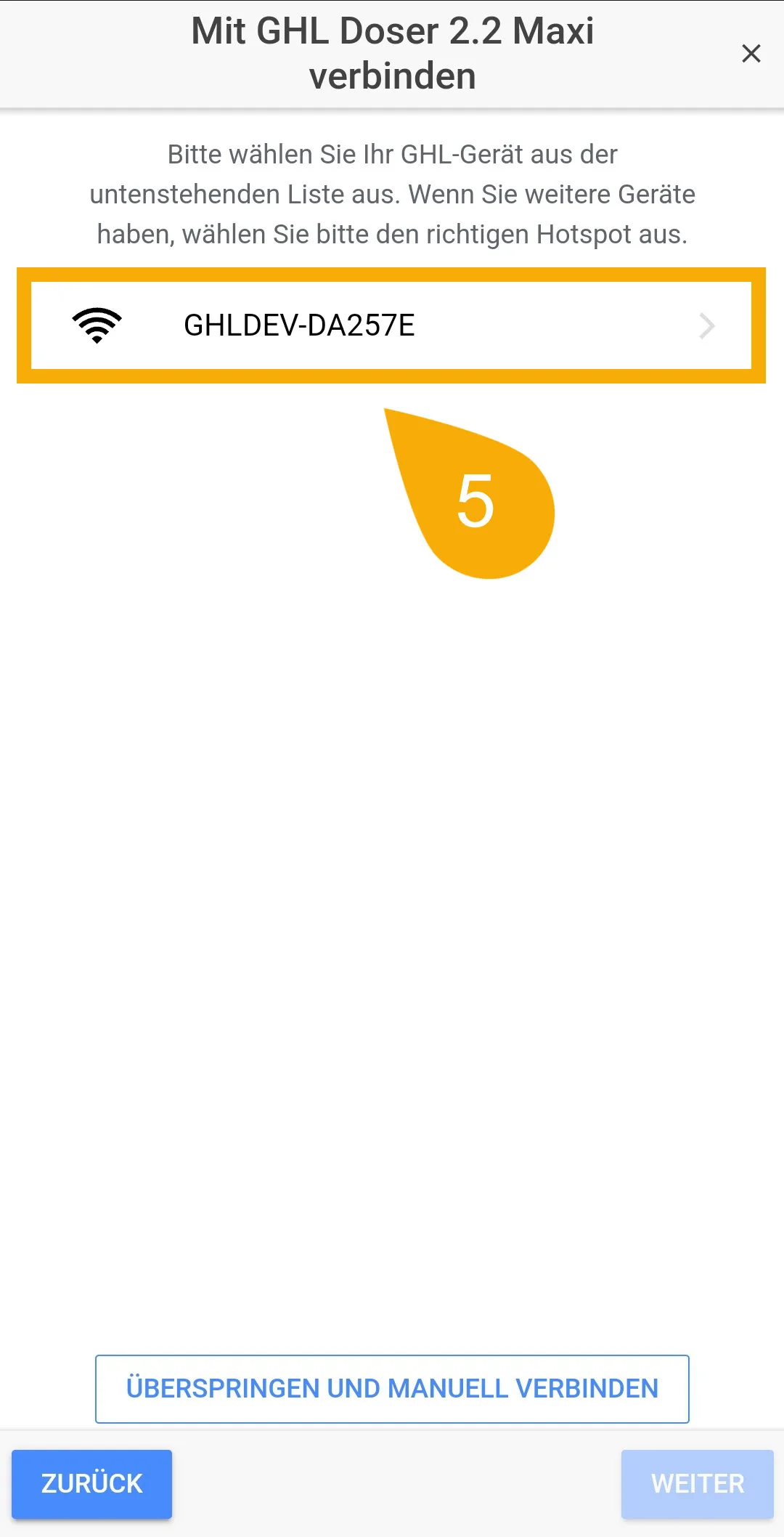
Task: Select the GHLDEV-DA257E hotspot
Action: click(391, 325)
